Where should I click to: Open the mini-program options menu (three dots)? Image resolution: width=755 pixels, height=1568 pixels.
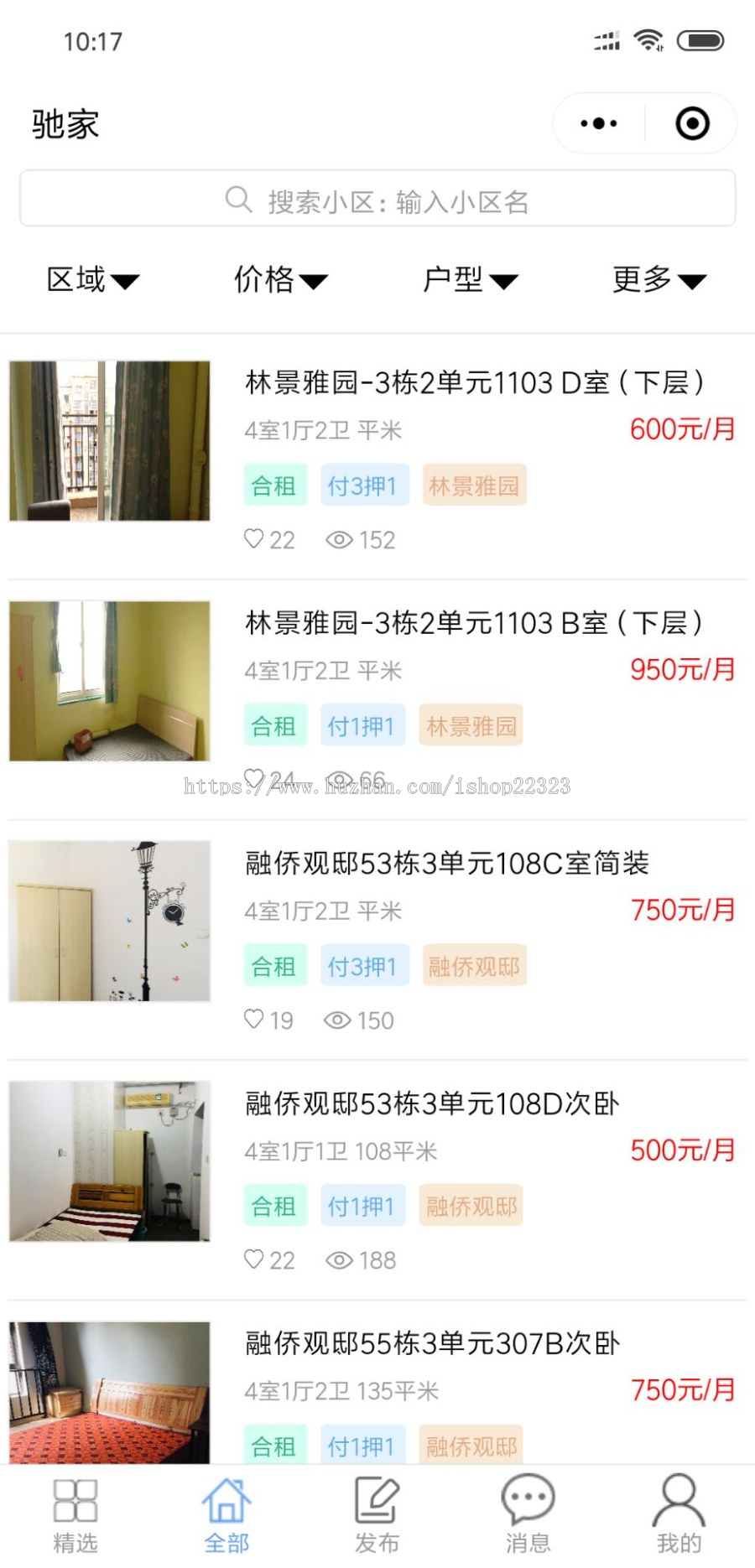pos(597,123)
